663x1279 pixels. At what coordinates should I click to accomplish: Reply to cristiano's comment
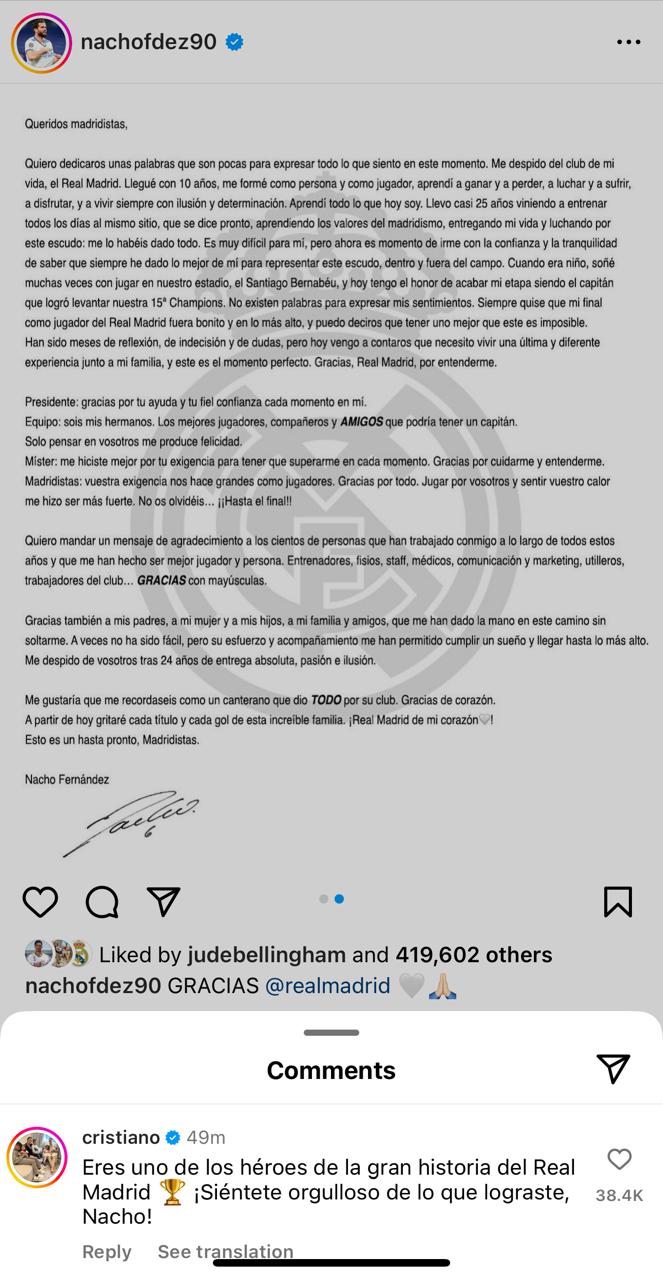pyautogui.click(x=106, y=1251)
